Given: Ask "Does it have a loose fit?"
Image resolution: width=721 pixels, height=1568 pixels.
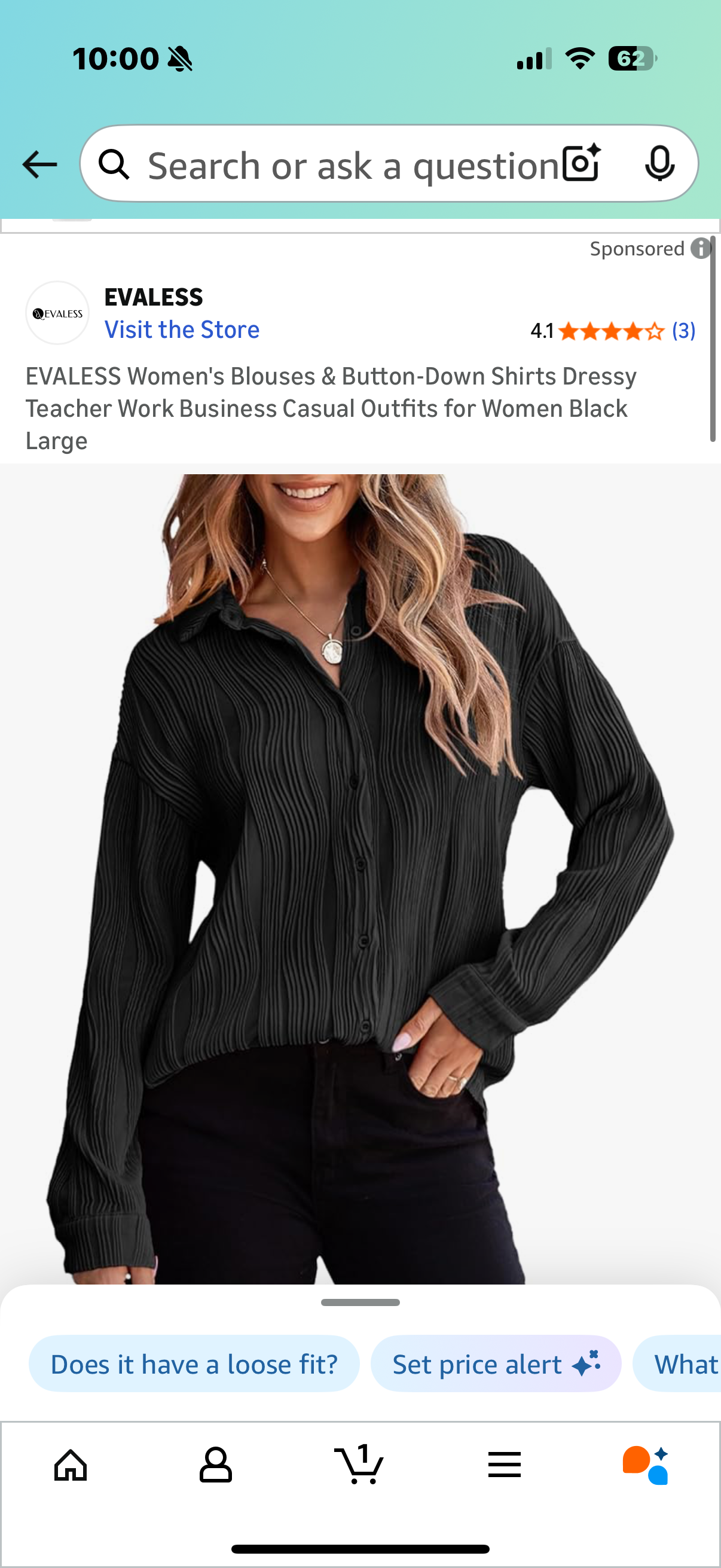Looking at the screenshot, I should point(194,1364).
